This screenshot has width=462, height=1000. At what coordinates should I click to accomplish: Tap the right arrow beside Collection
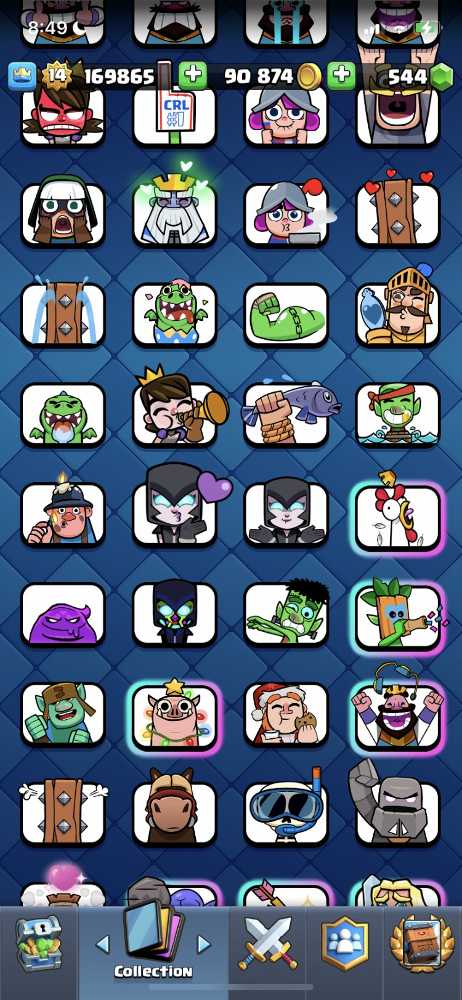coord(204,945)
